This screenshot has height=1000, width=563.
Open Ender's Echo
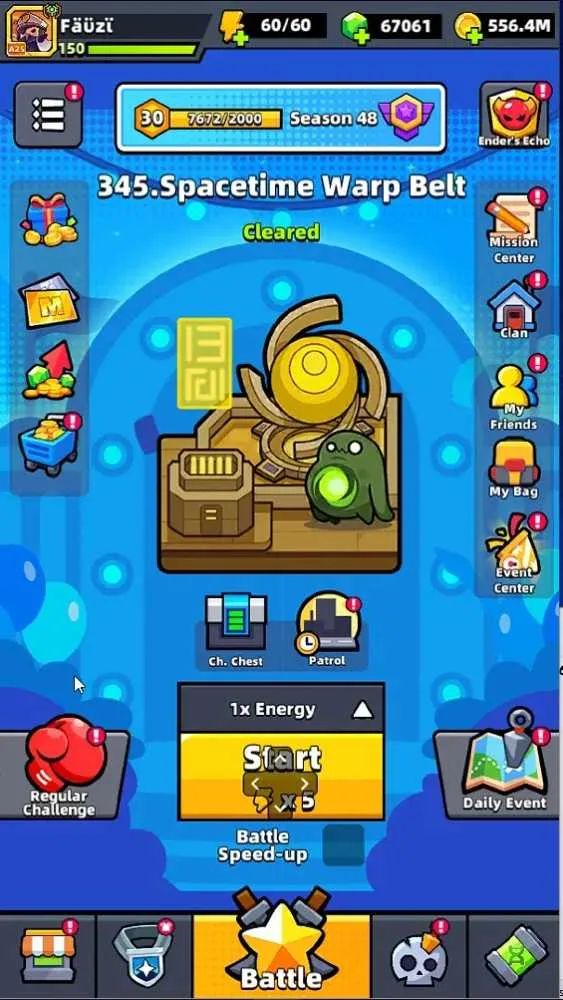(515, 115)
